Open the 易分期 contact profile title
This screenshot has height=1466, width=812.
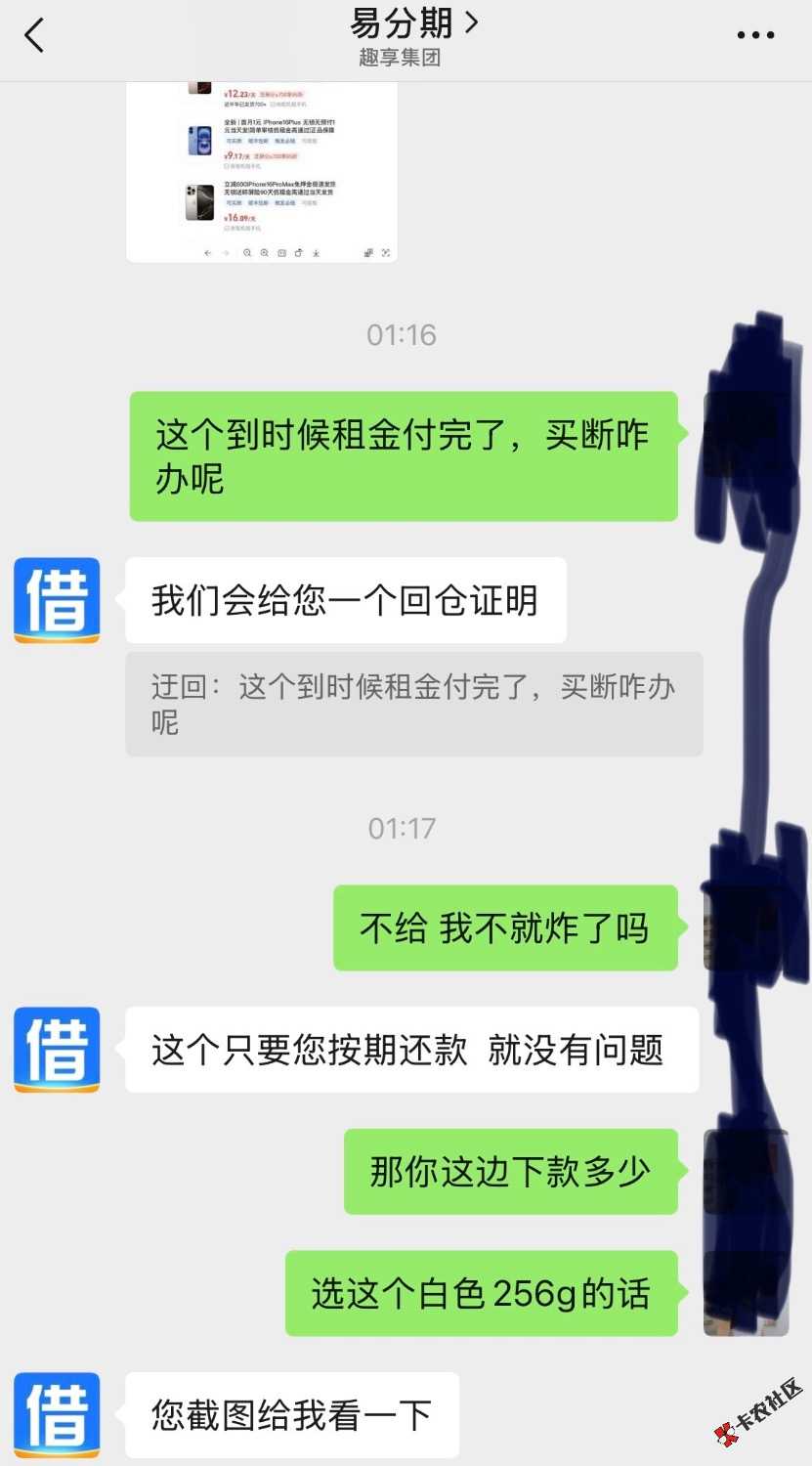coord(413,23)
